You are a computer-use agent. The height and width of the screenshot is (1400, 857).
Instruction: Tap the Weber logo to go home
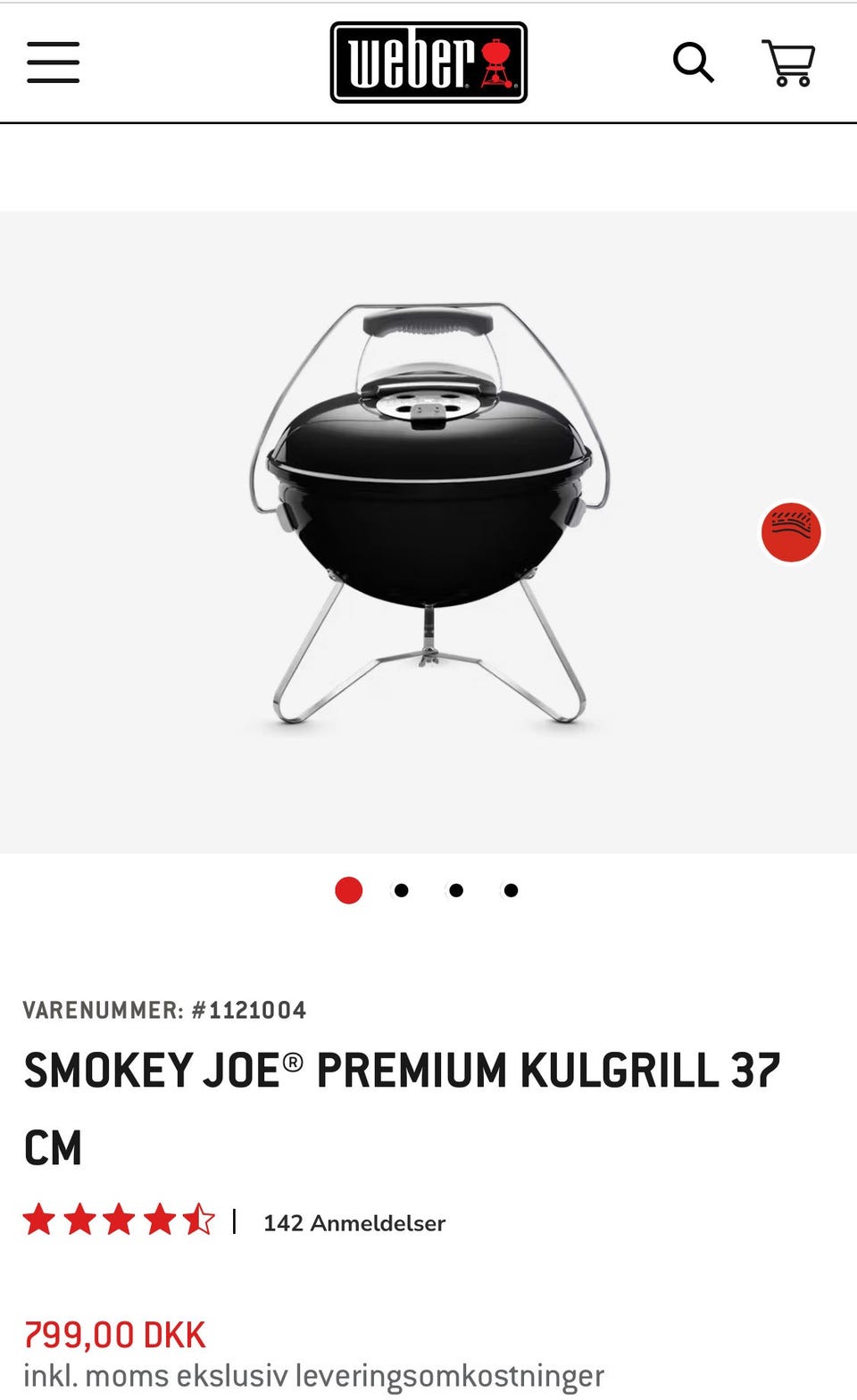(x=428, y=62)
